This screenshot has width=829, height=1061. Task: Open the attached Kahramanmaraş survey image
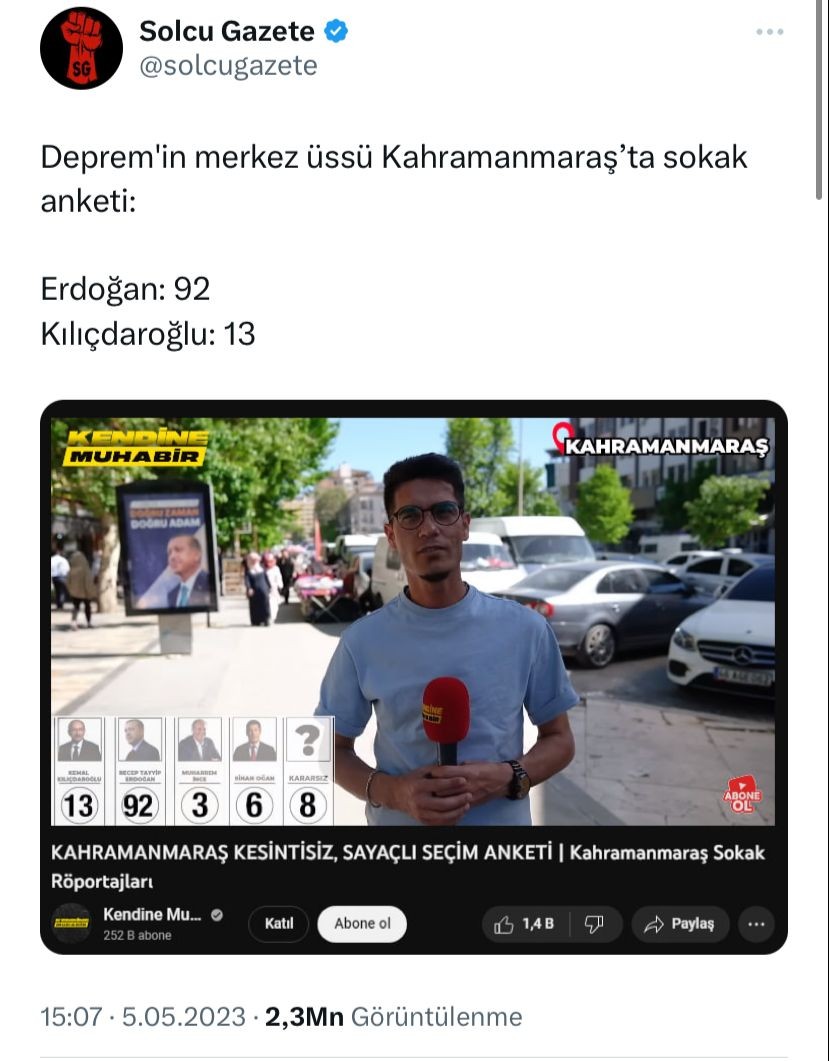[413, 620]
